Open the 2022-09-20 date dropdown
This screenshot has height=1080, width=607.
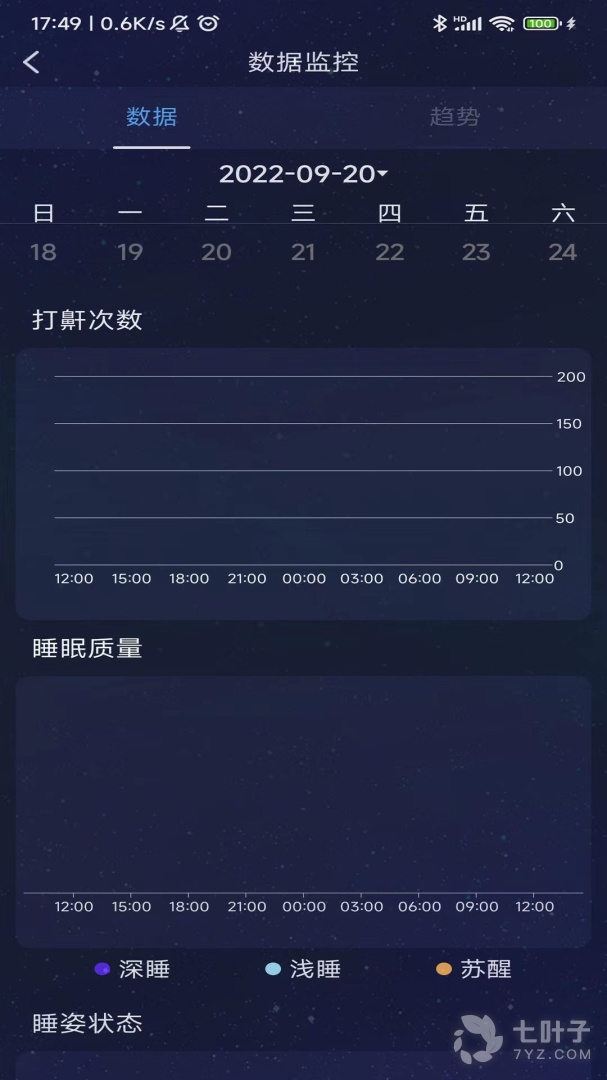tap(303, 173)
